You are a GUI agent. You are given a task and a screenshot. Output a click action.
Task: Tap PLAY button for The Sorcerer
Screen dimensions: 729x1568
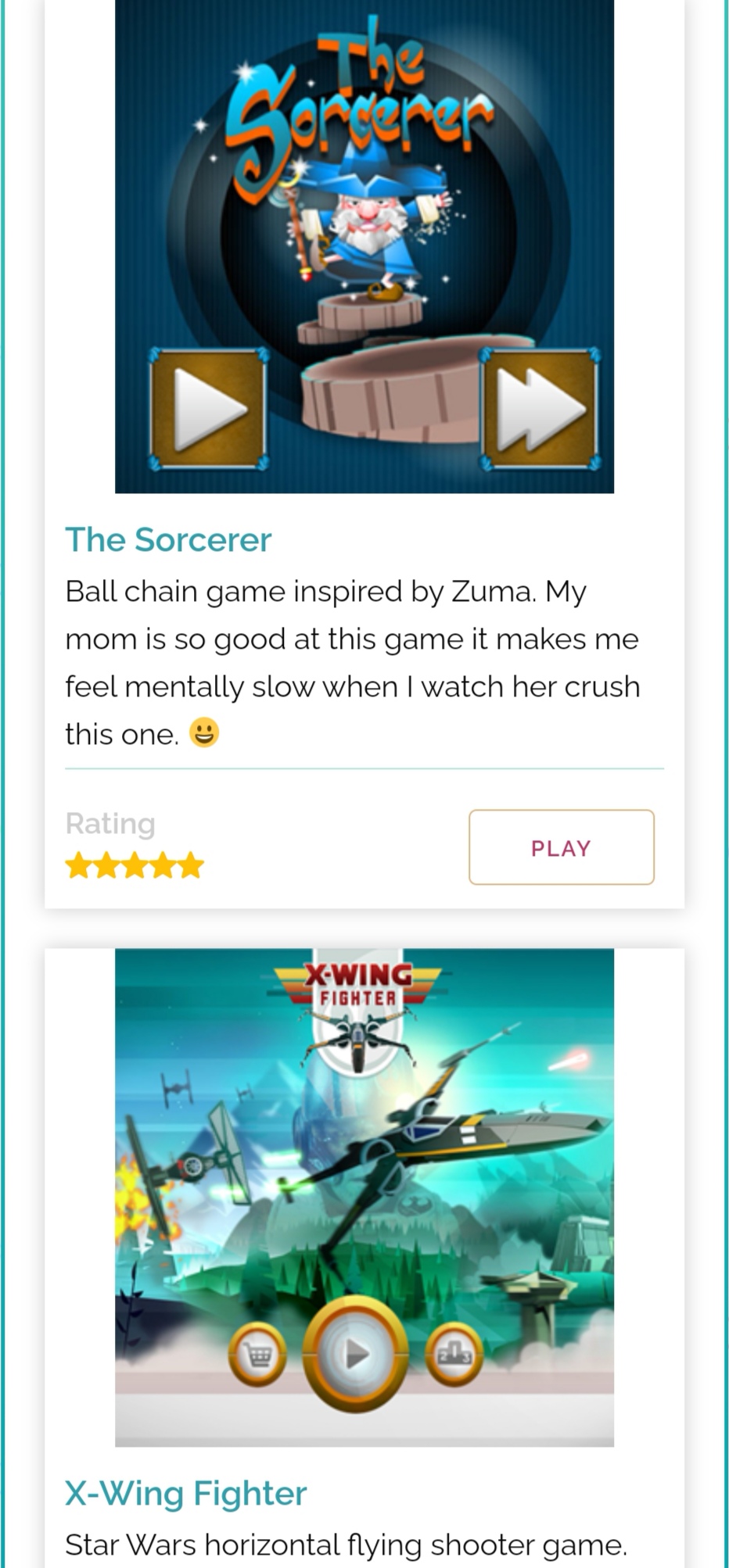(561, 847)
